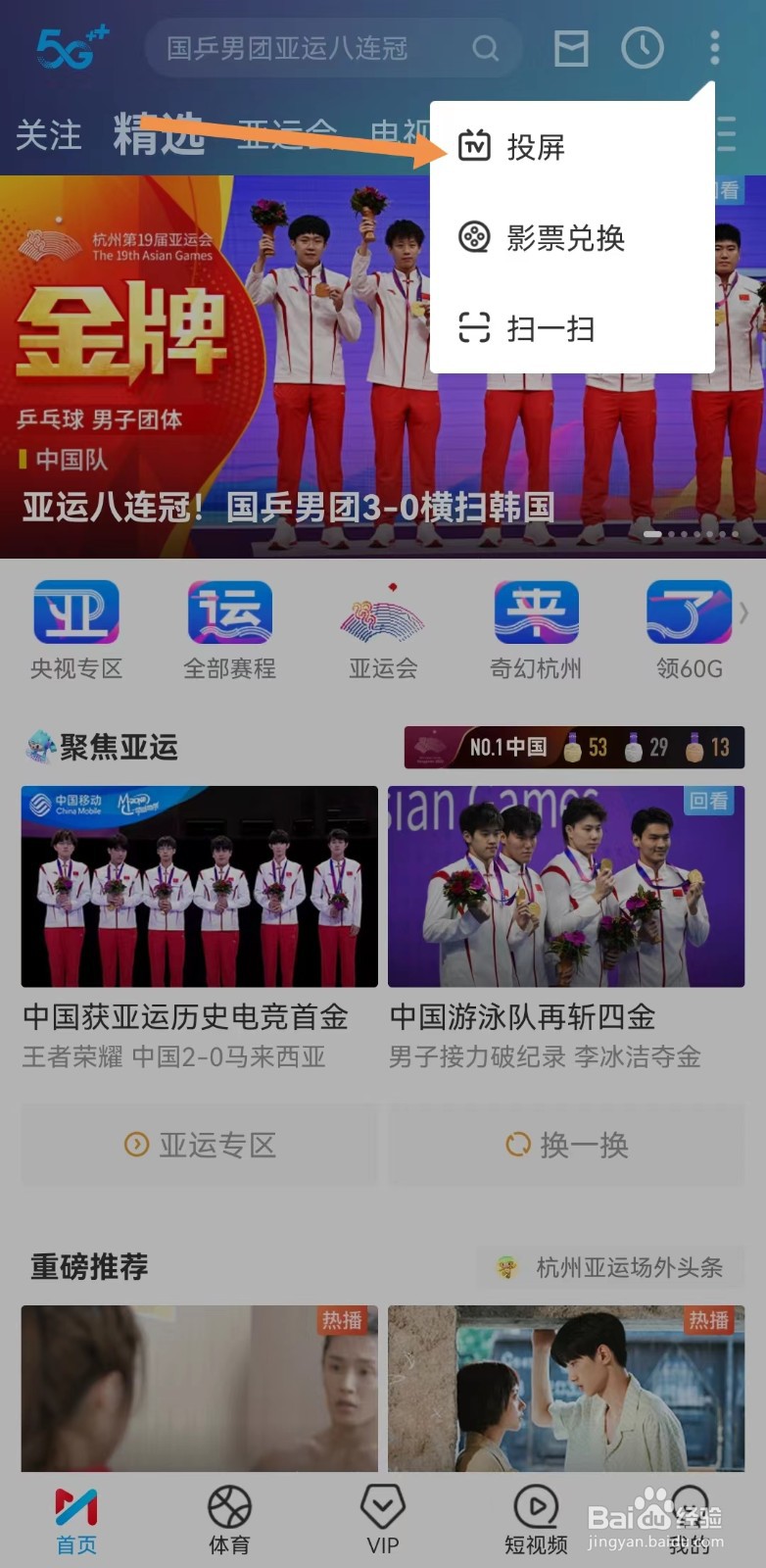Switch to the 体育 section in bottom navigation
The width and height of the screenshot is (766, 1568).
228,1514
